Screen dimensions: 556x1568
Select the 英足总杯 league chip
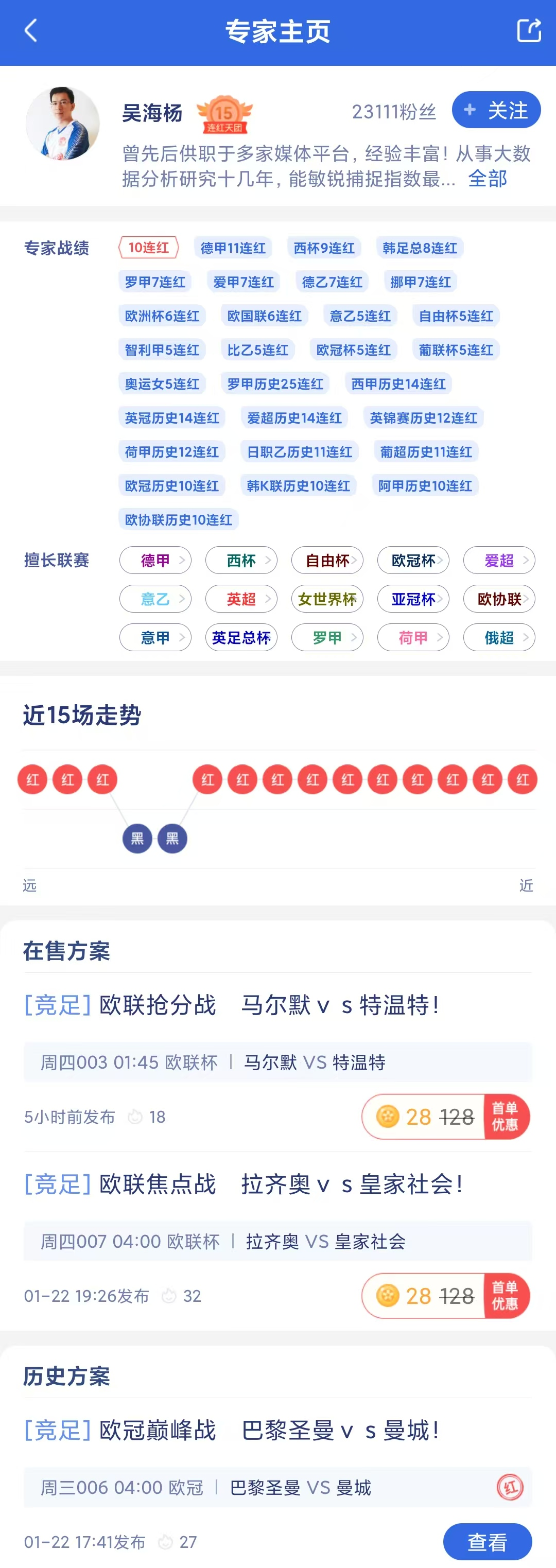[x=241, y=637]
